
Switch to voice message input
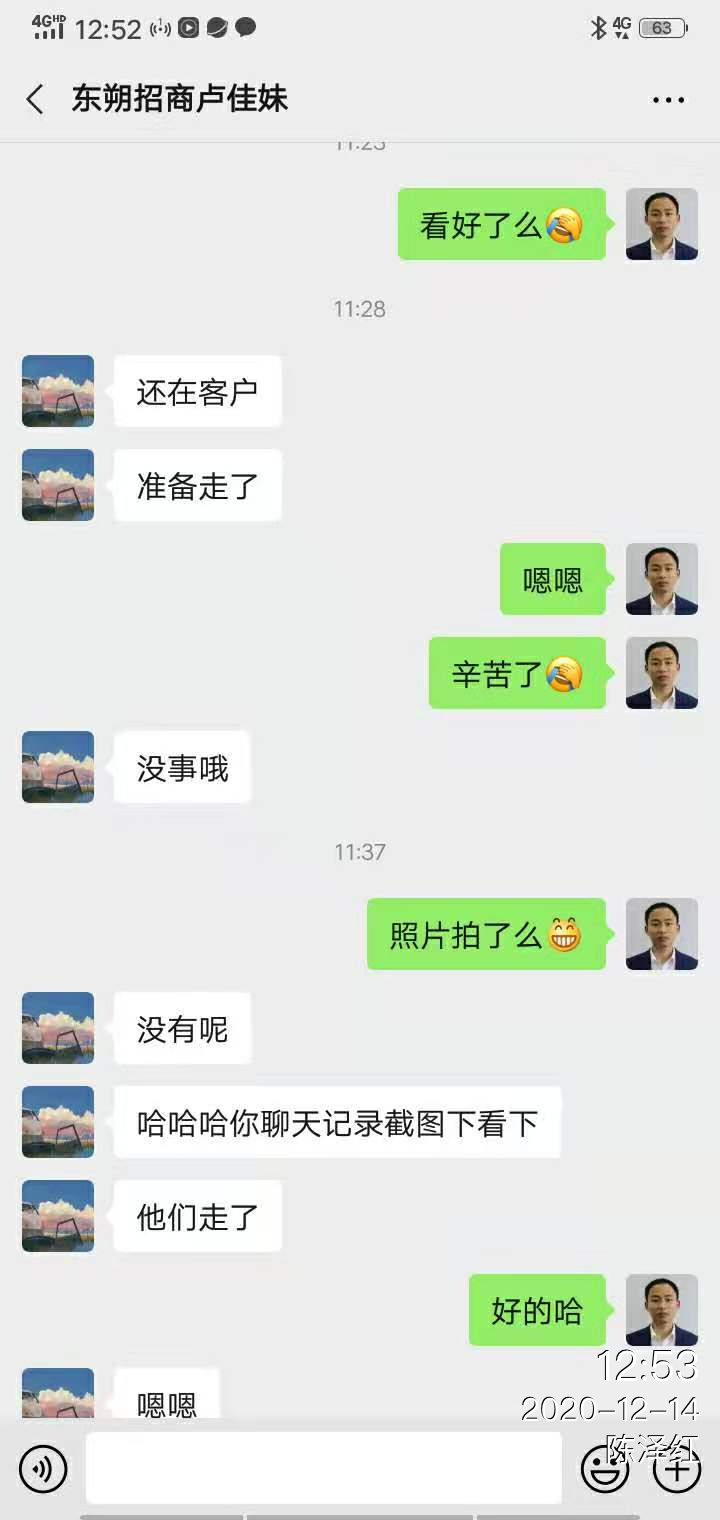pos(43,1469)
